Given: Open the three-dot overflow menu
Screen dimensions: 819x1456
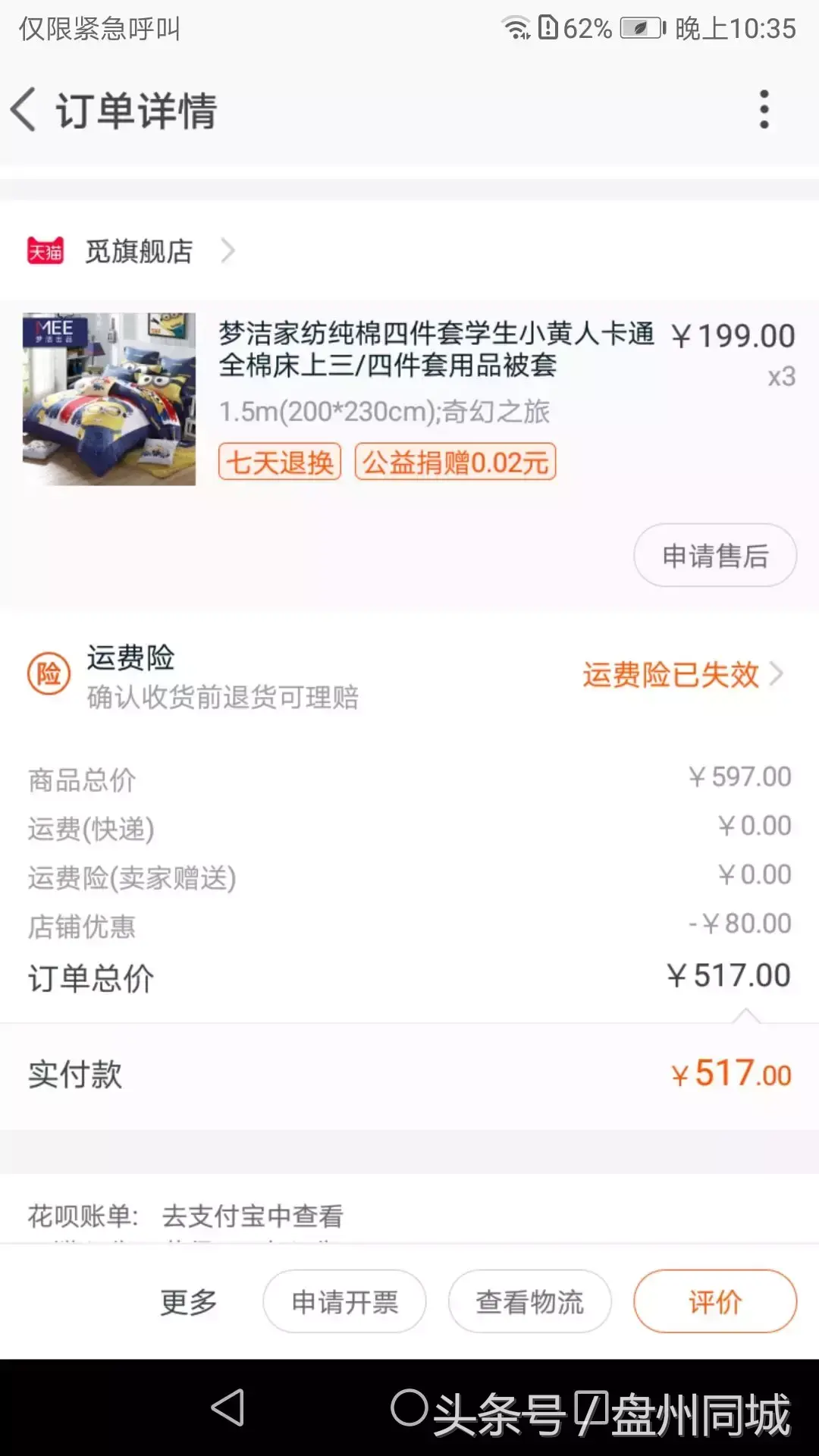Looking at the screenshot, I should [x=764, y=110].
